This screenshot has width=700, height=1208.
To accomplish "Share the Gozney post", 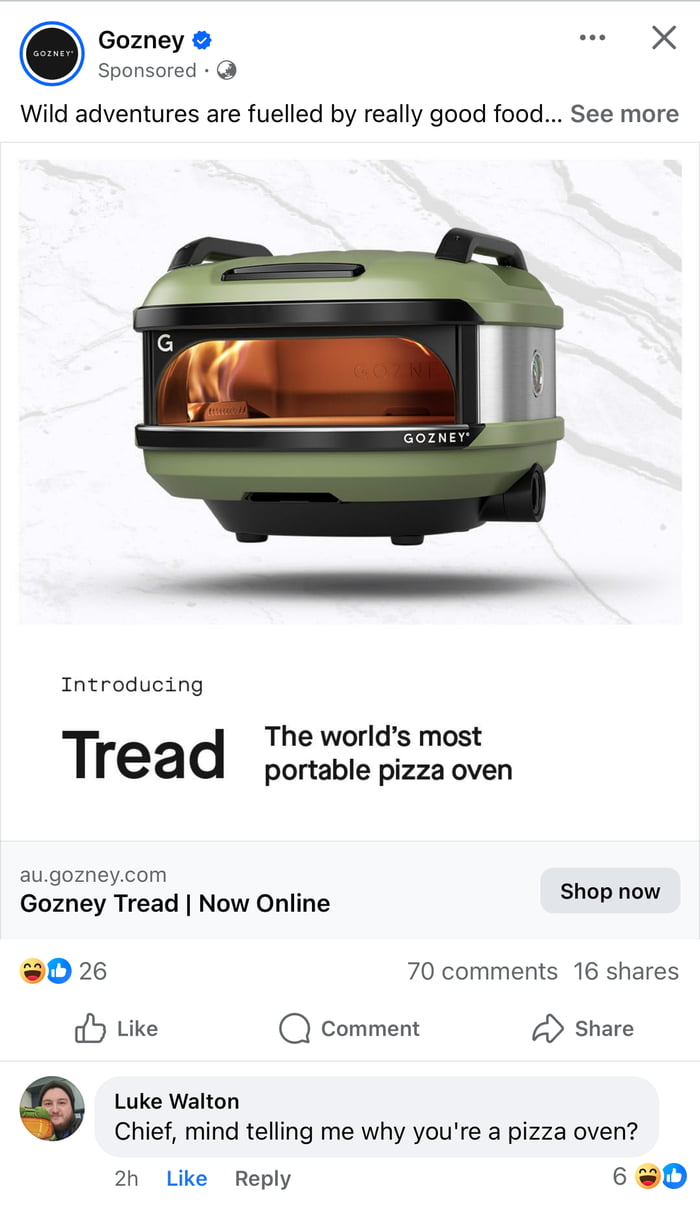I will (583, 1028).
